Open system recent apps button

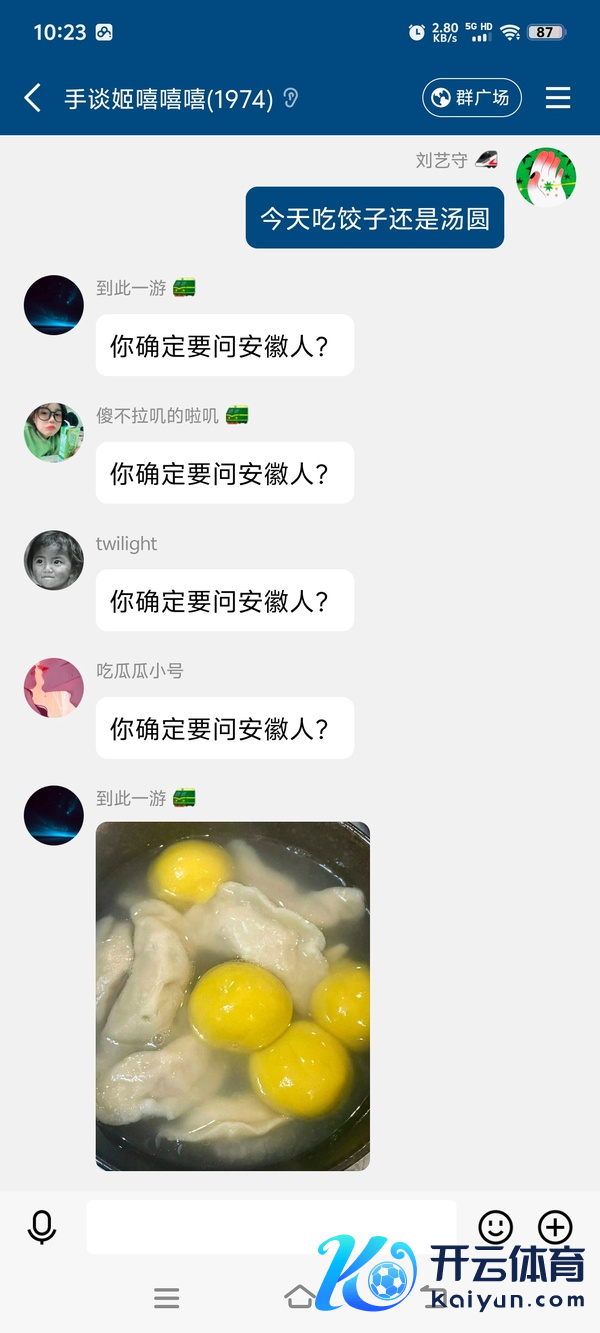click(x=167, y=1298)
